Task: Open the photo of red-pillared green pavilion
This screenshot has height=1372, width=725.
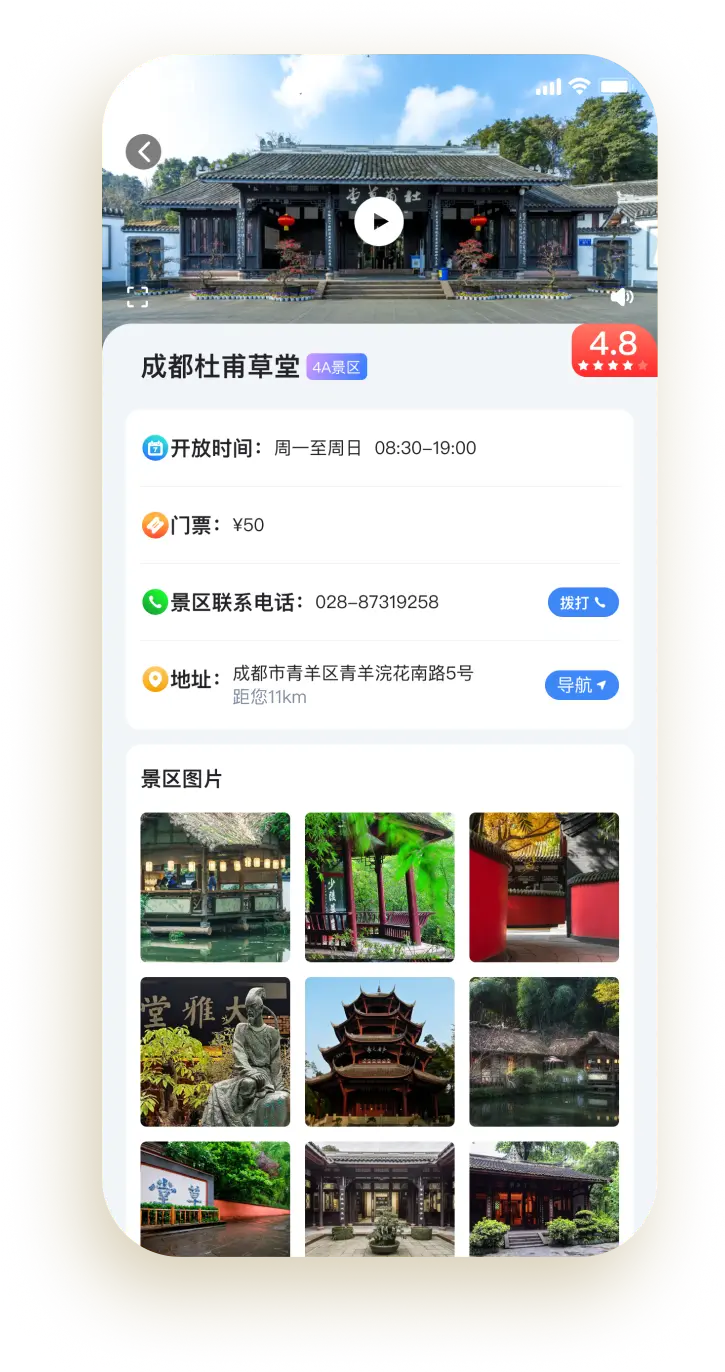Action: [379, 887]
